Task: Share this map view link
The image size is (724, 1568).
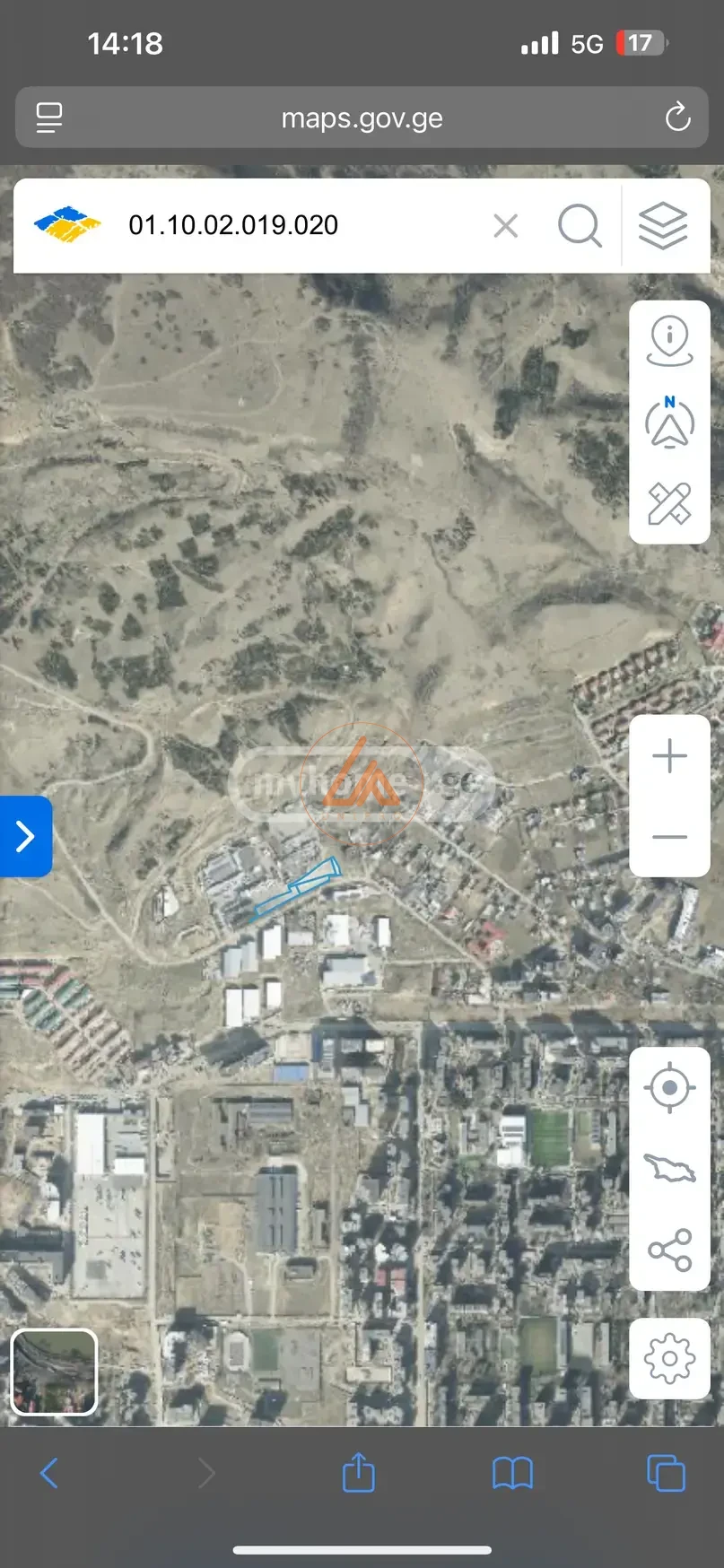Action: (669, 1250)
